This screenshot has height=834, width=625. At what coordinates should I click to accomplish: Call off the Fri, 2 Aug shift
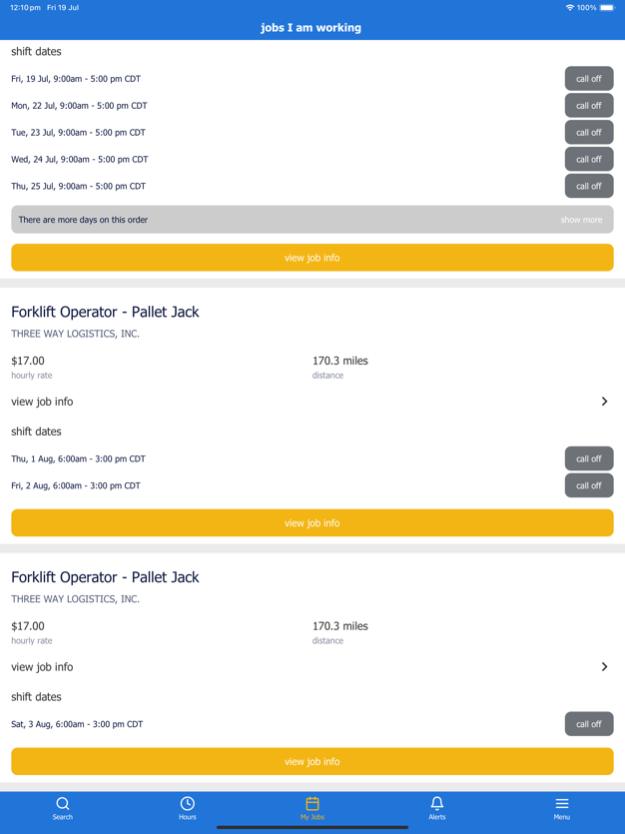(589, 486)
